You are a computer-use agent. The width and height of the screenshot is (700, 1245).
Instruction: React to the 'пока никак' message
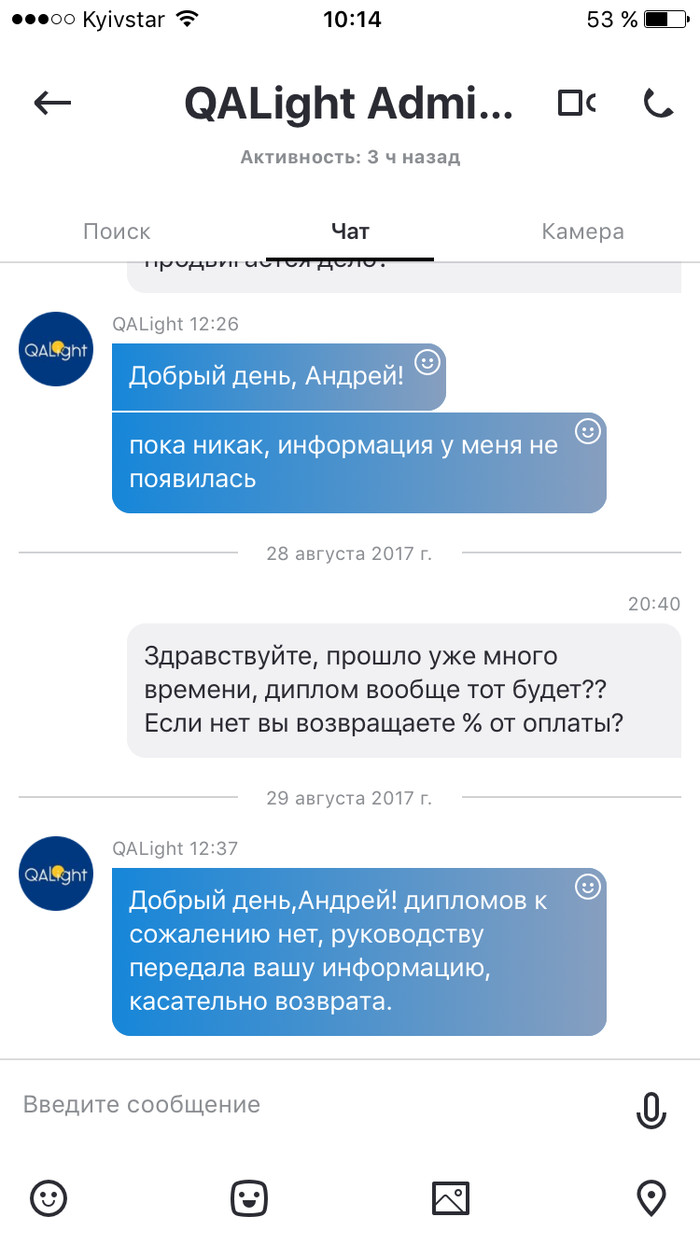(x=587, y=431)
